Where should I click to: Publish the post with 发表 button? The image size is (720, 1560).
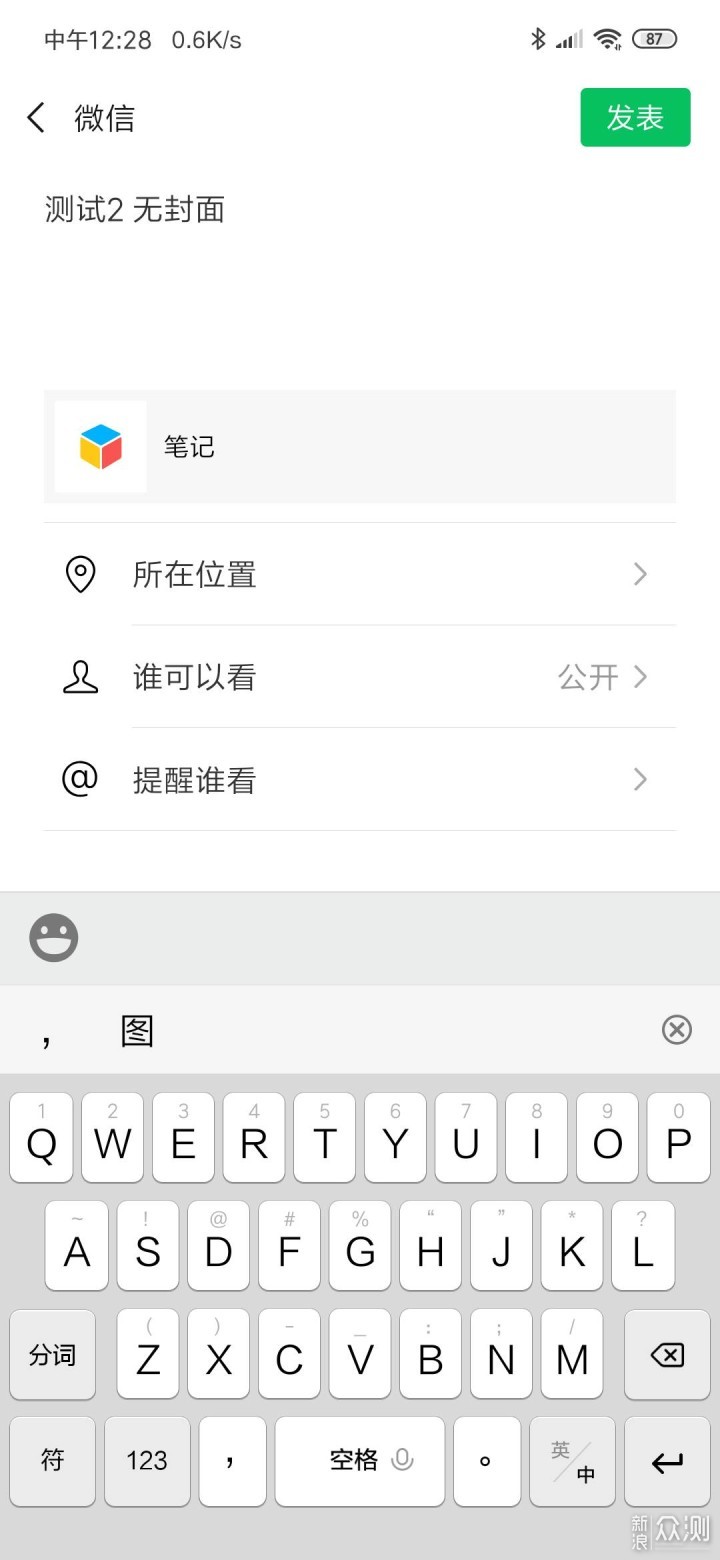(x=635, y=117)
